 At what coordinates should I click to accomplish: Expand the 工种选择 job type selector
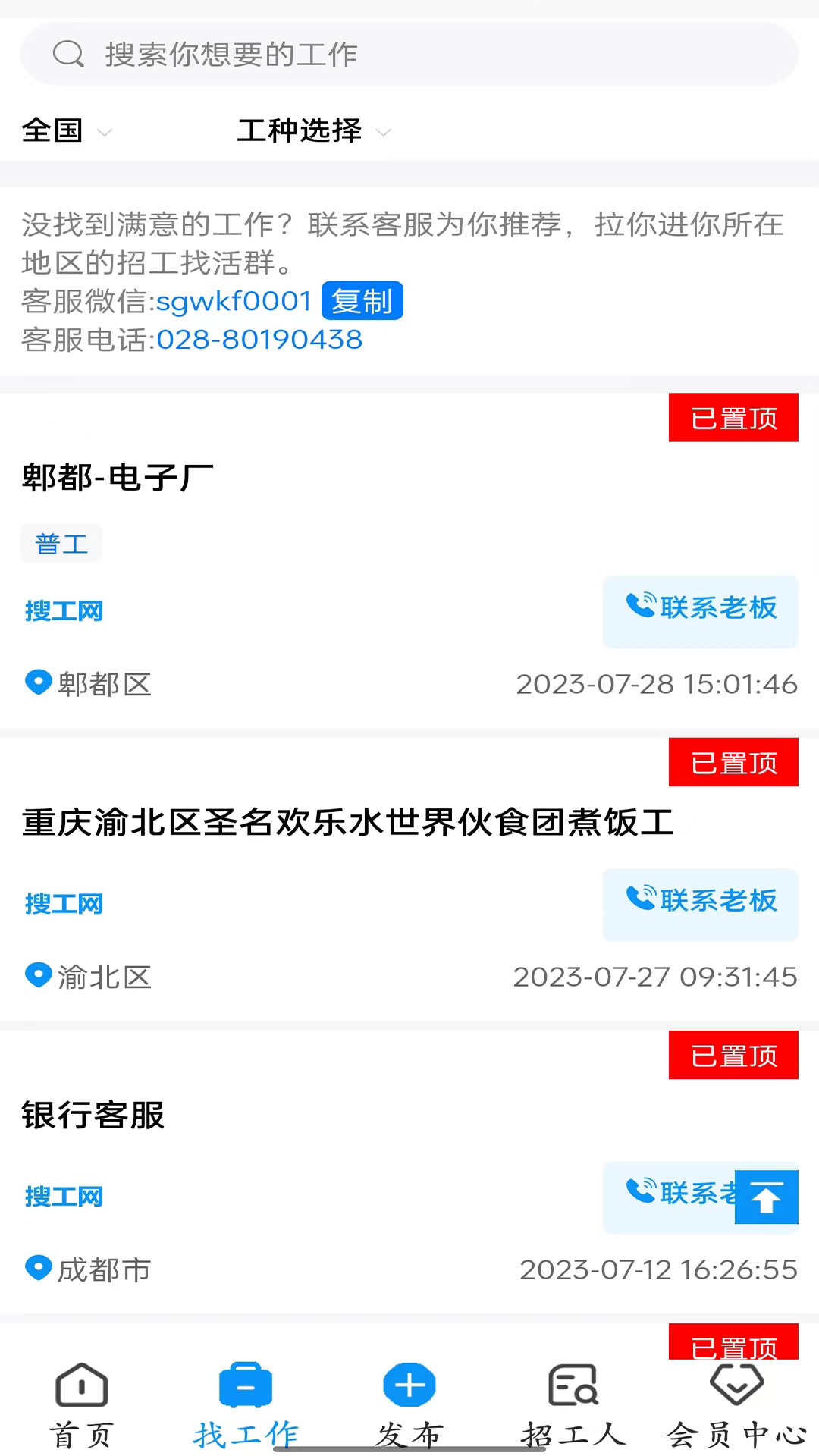click(300, 130)
